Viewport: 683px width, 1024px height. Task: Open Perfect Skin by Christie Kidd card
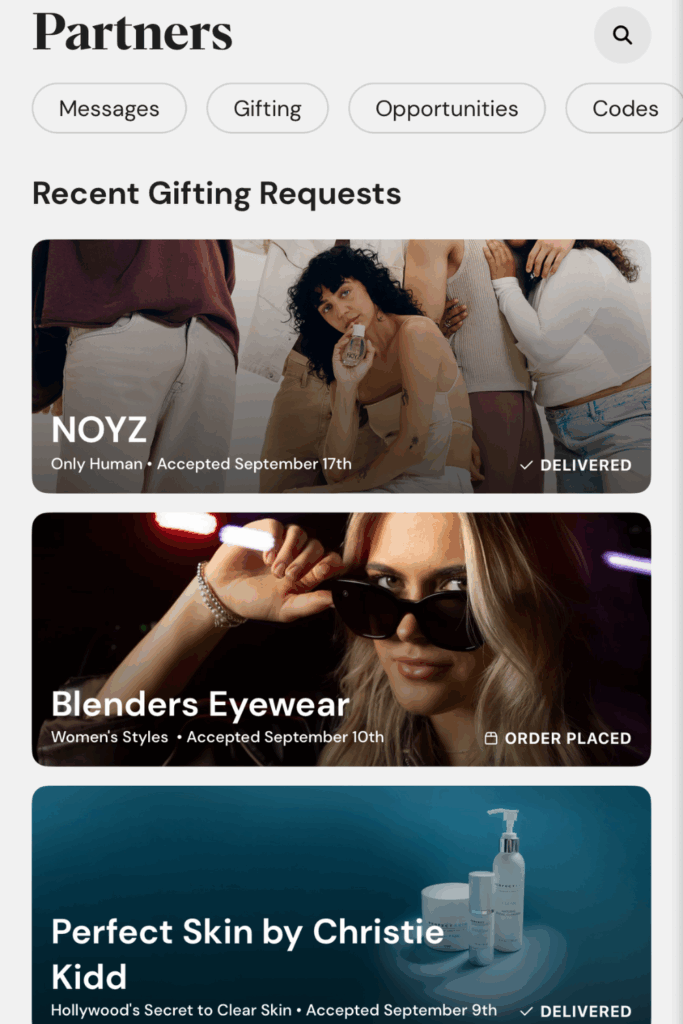[x=341, y=904]
